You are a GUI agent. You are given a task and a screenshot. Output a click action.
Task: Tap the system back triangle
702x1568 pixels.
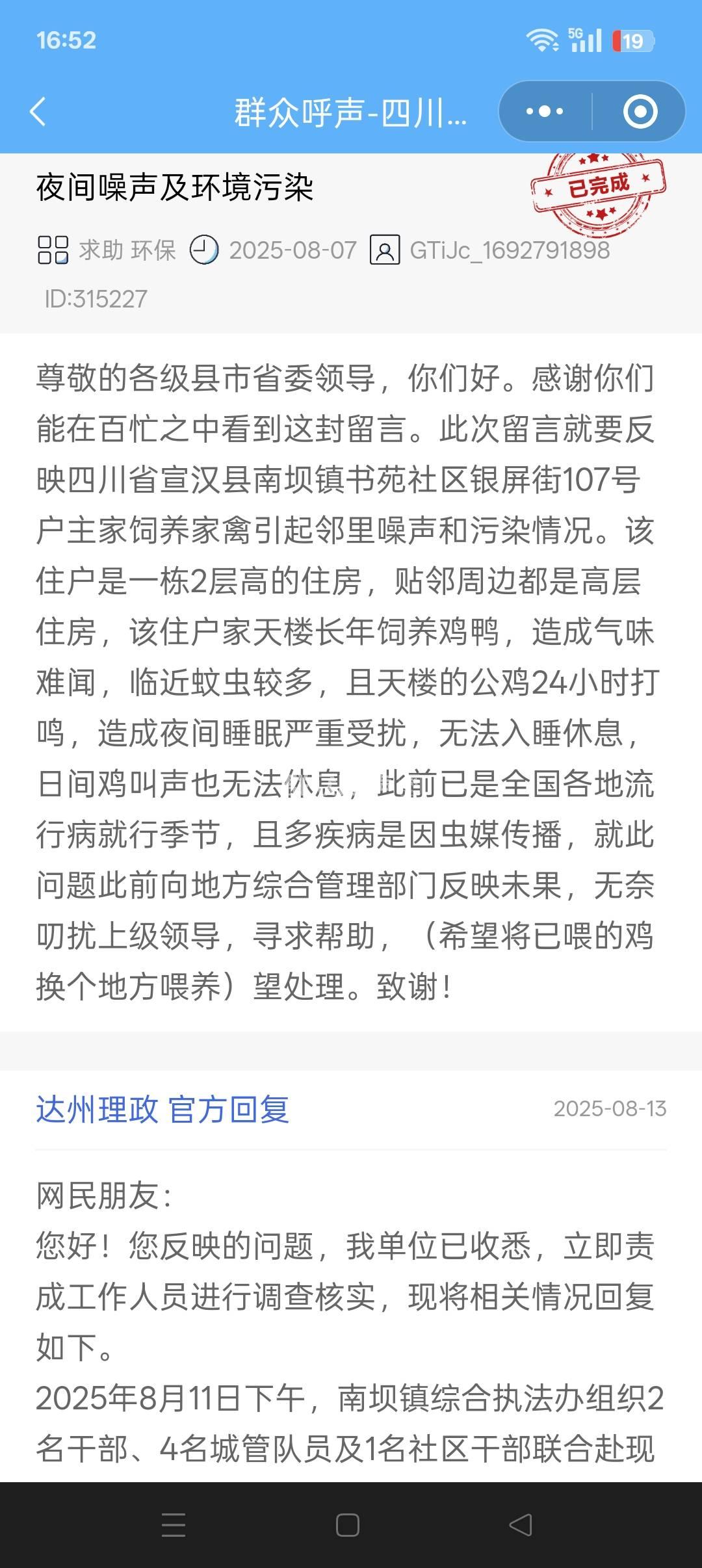tap(521, 1525)
